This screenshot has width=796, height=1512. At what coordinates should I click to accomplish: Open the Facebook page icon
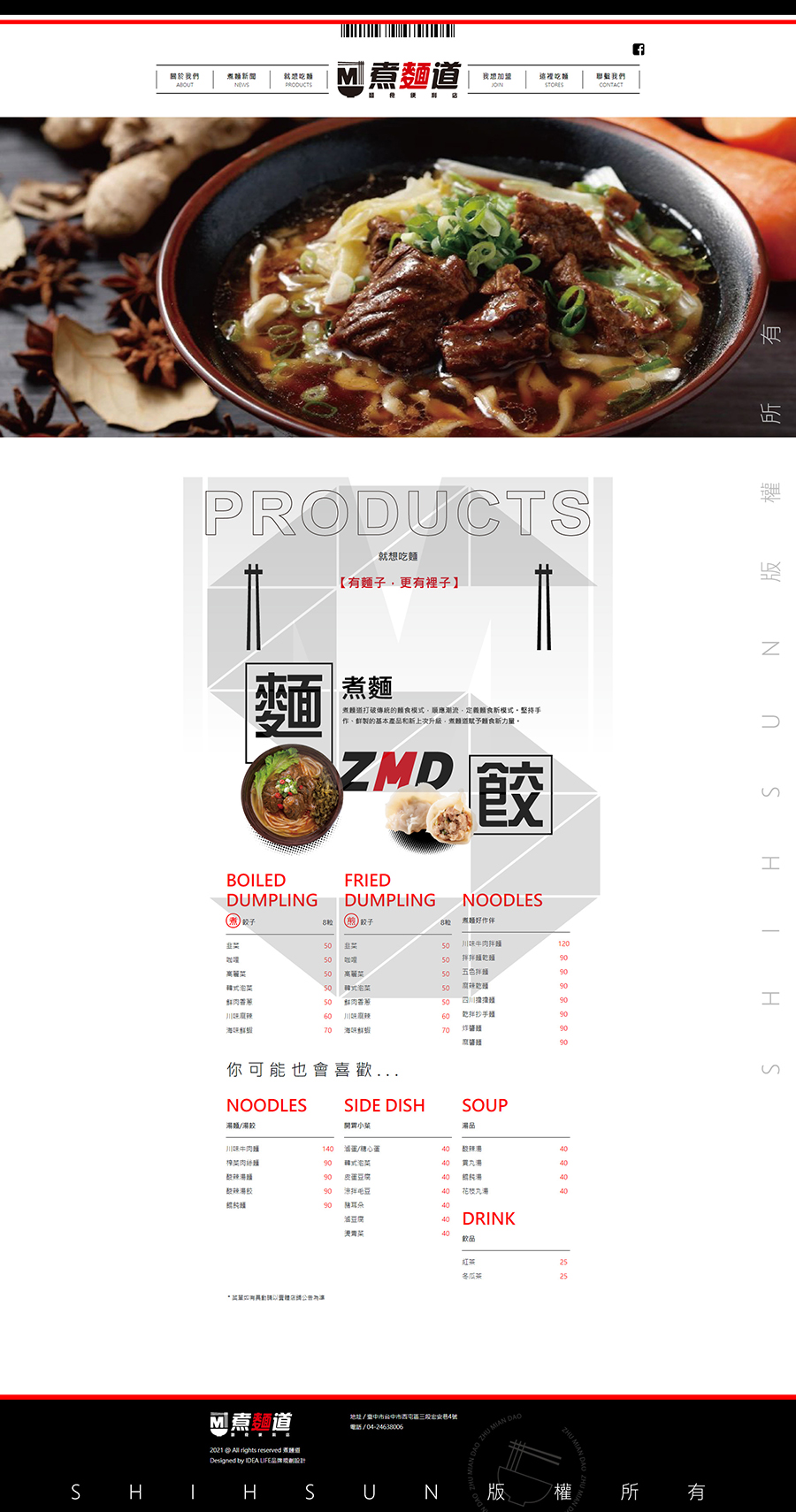[639, 50]
